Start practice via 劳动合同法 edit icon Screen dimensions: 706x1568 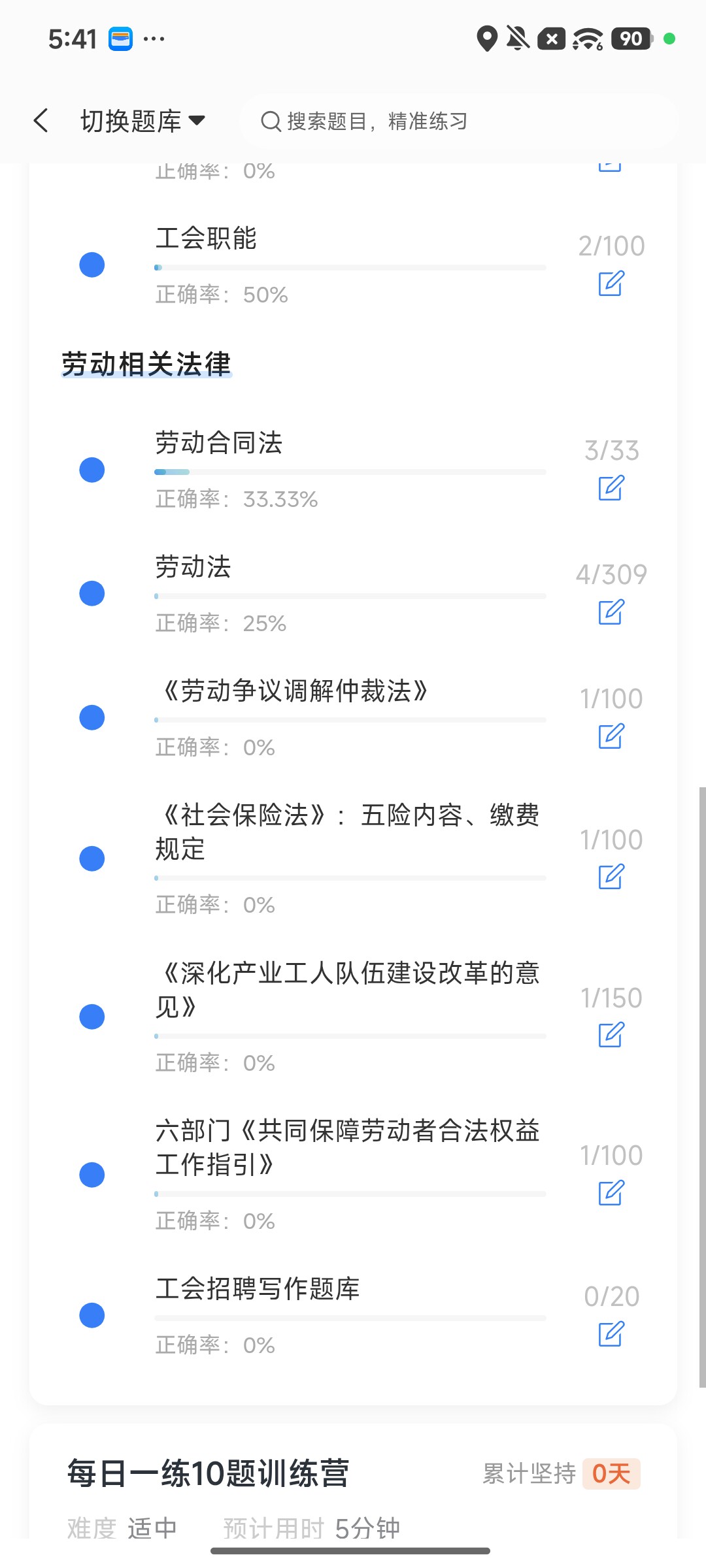(611, 488)
